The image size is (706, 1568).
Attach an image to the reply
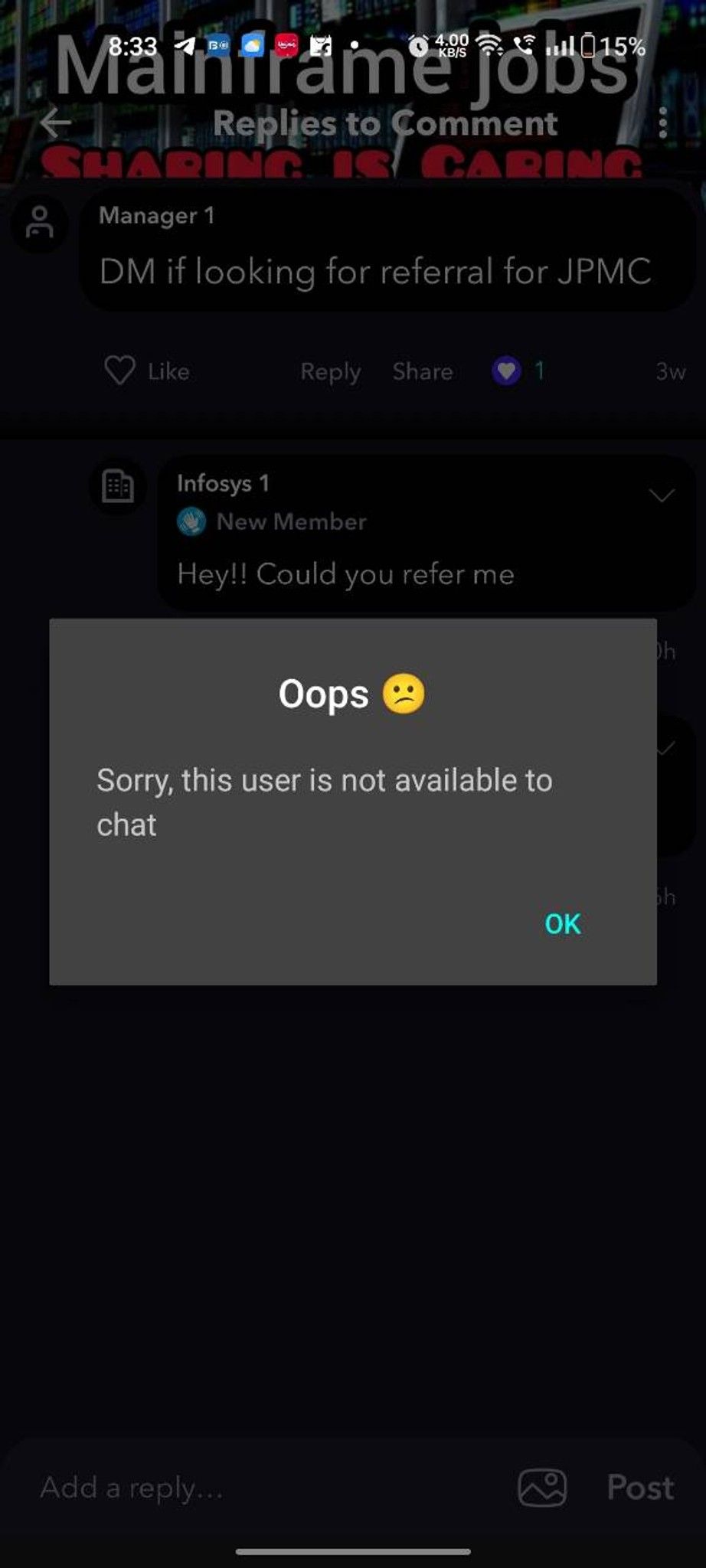click(542, 1488)
